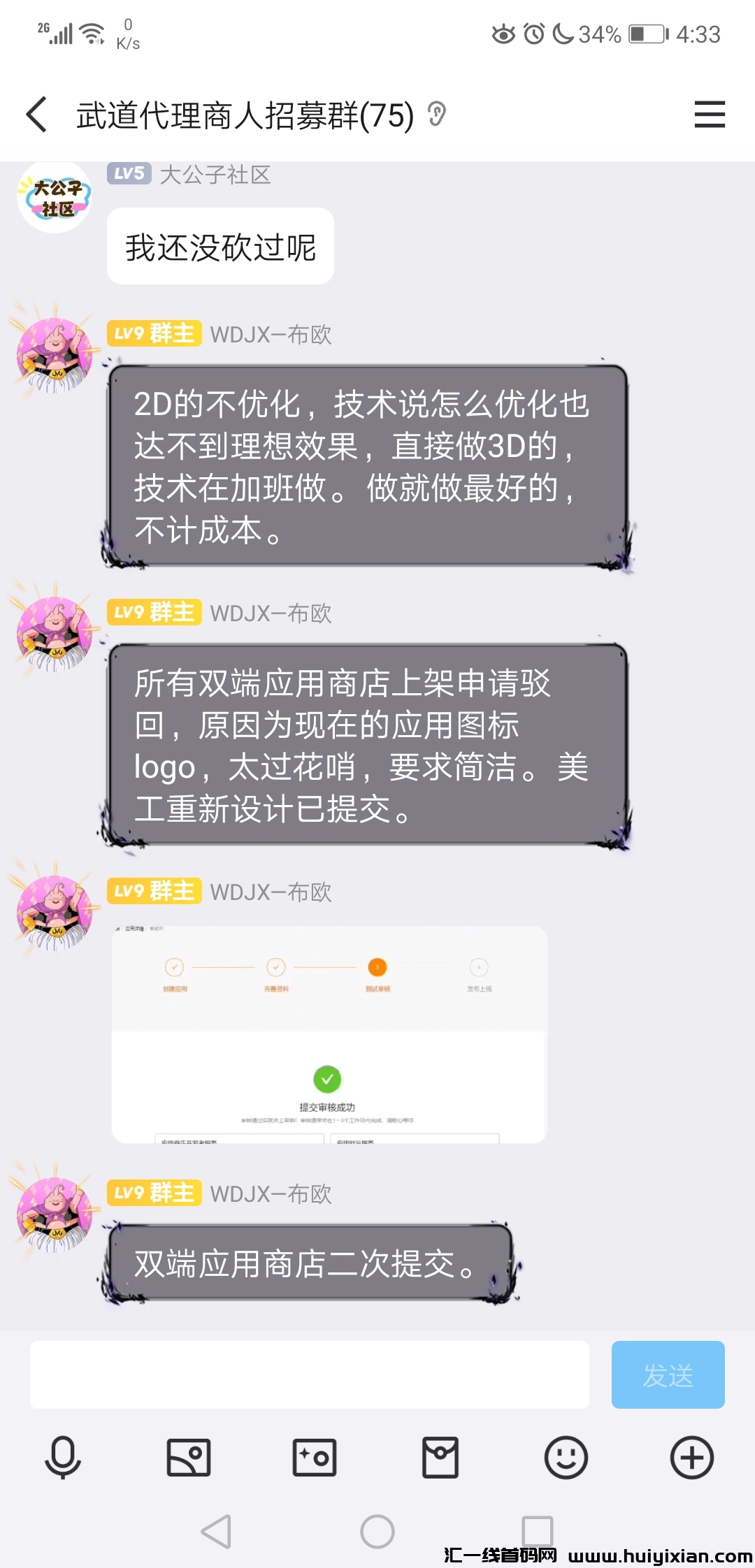Tap the system home button
Screen dimensions: 755x1568
tap(377, 1532)
